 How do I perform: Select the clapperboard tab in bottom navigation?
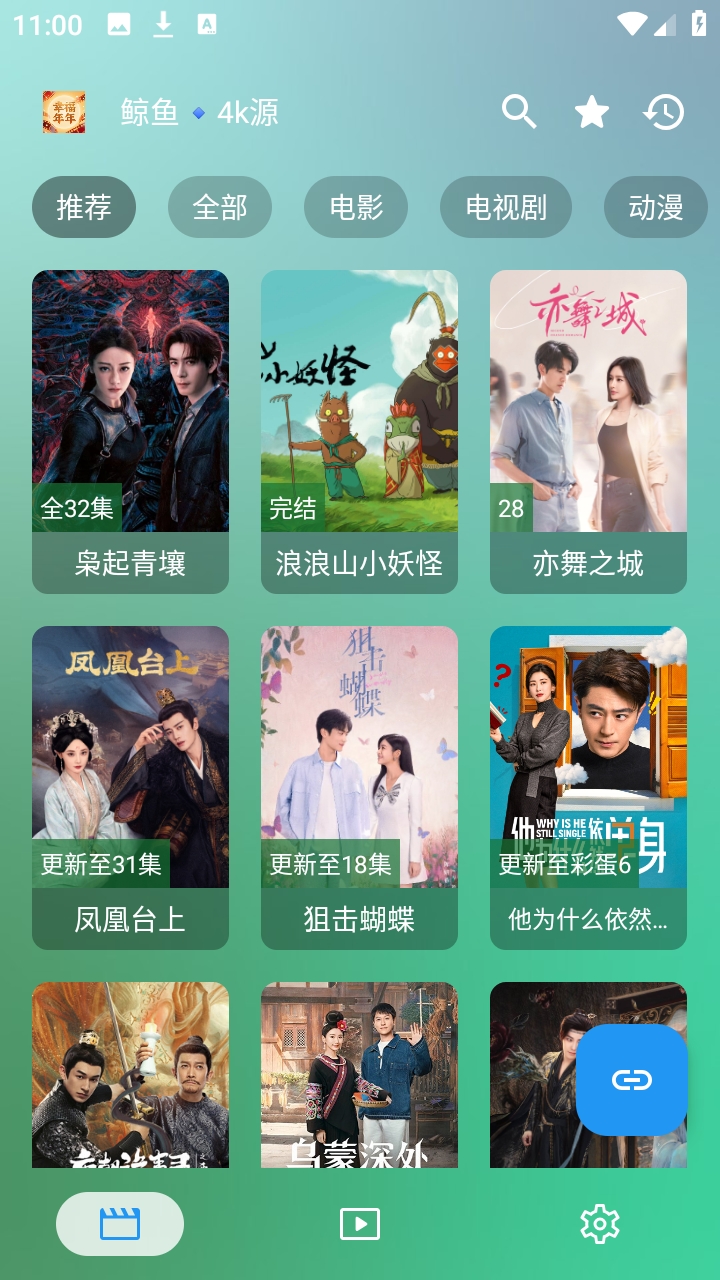[x=120, y=1223]
